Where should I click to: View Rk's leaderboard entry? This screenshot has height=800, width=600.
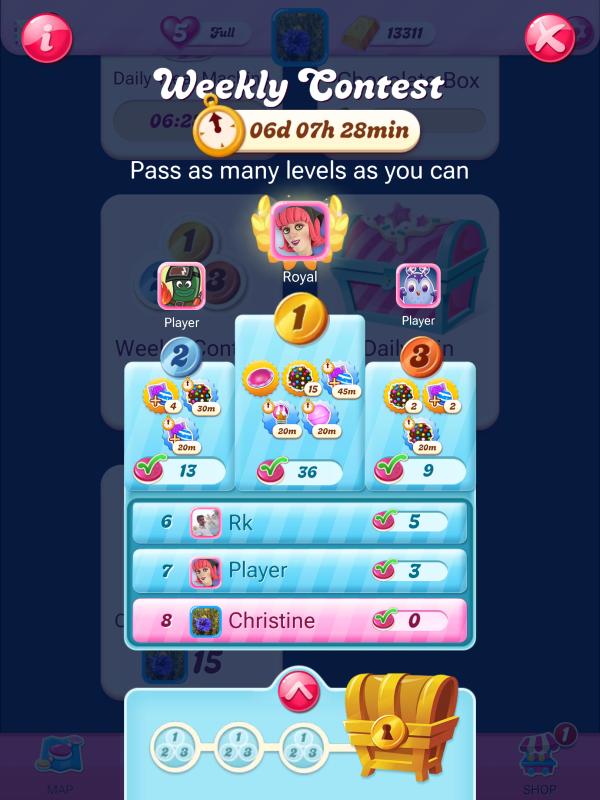(300, 521)
